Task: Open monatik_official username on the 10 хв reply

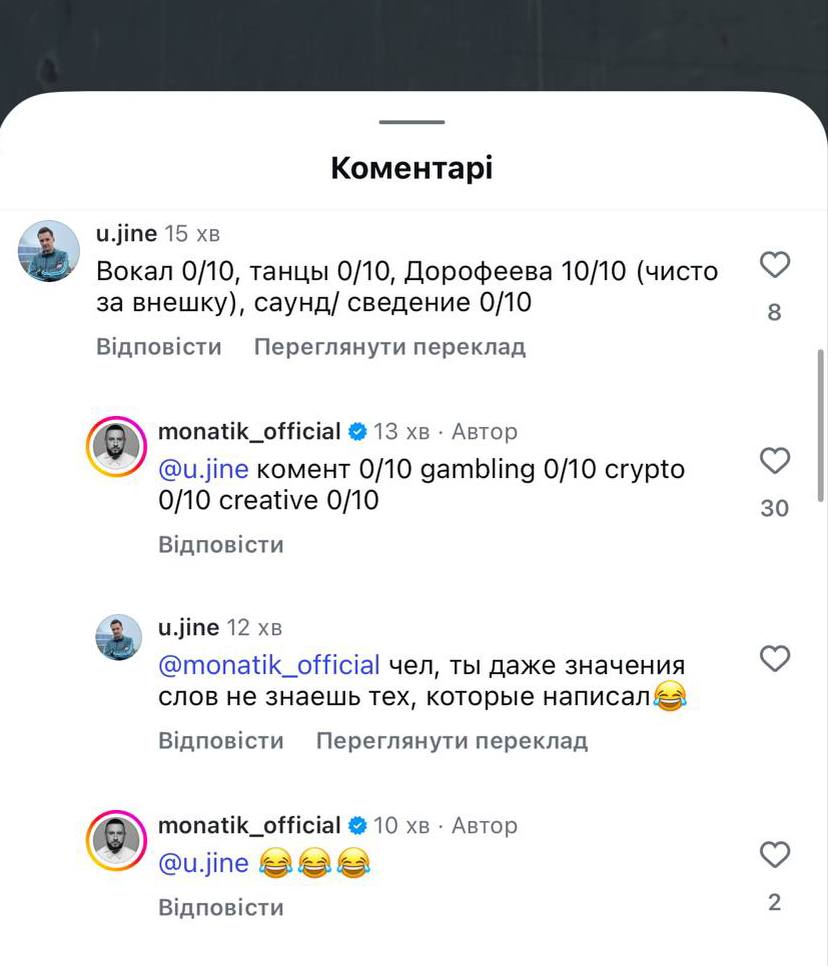Action: coord(250,825)
